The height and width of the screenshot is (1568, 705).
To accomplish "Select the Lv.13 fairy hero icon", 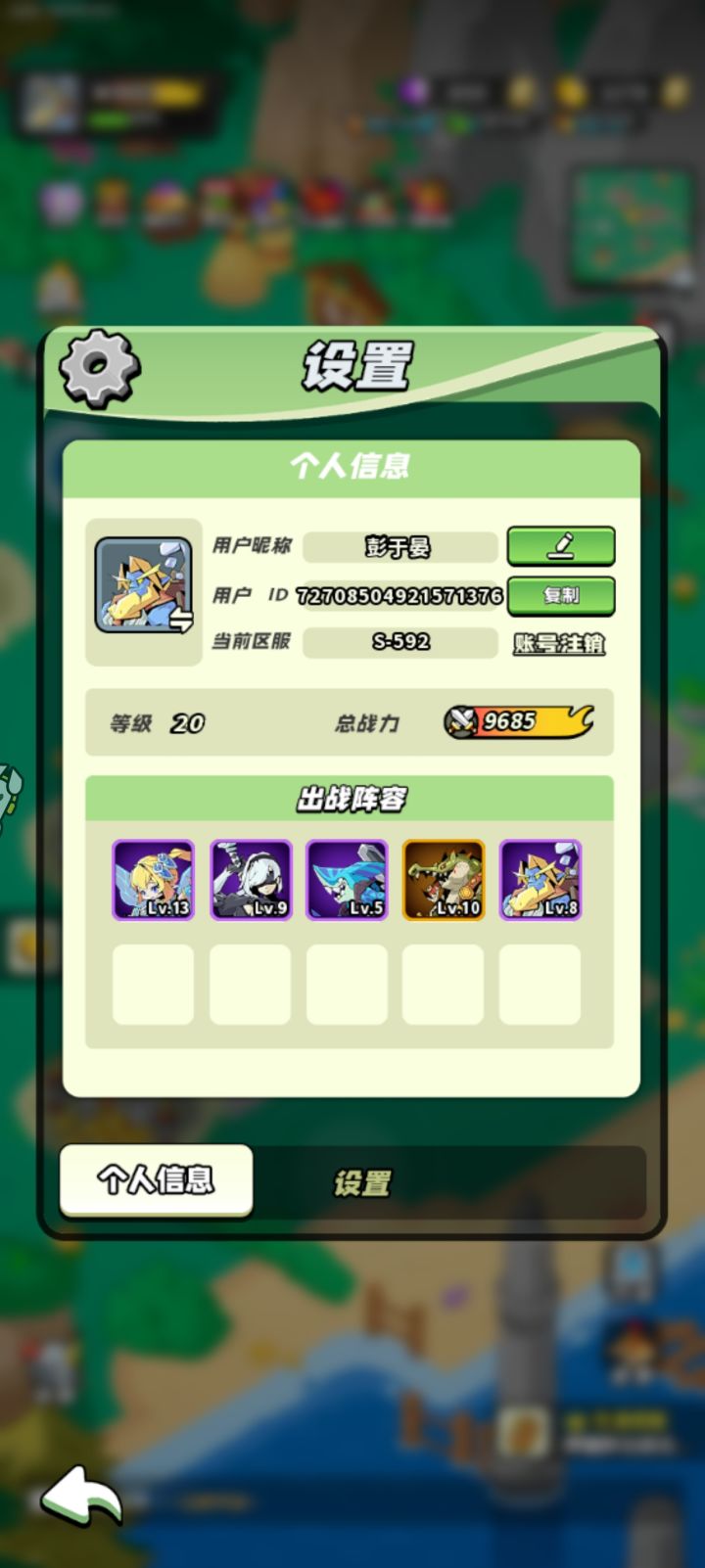I will [154, 879].
